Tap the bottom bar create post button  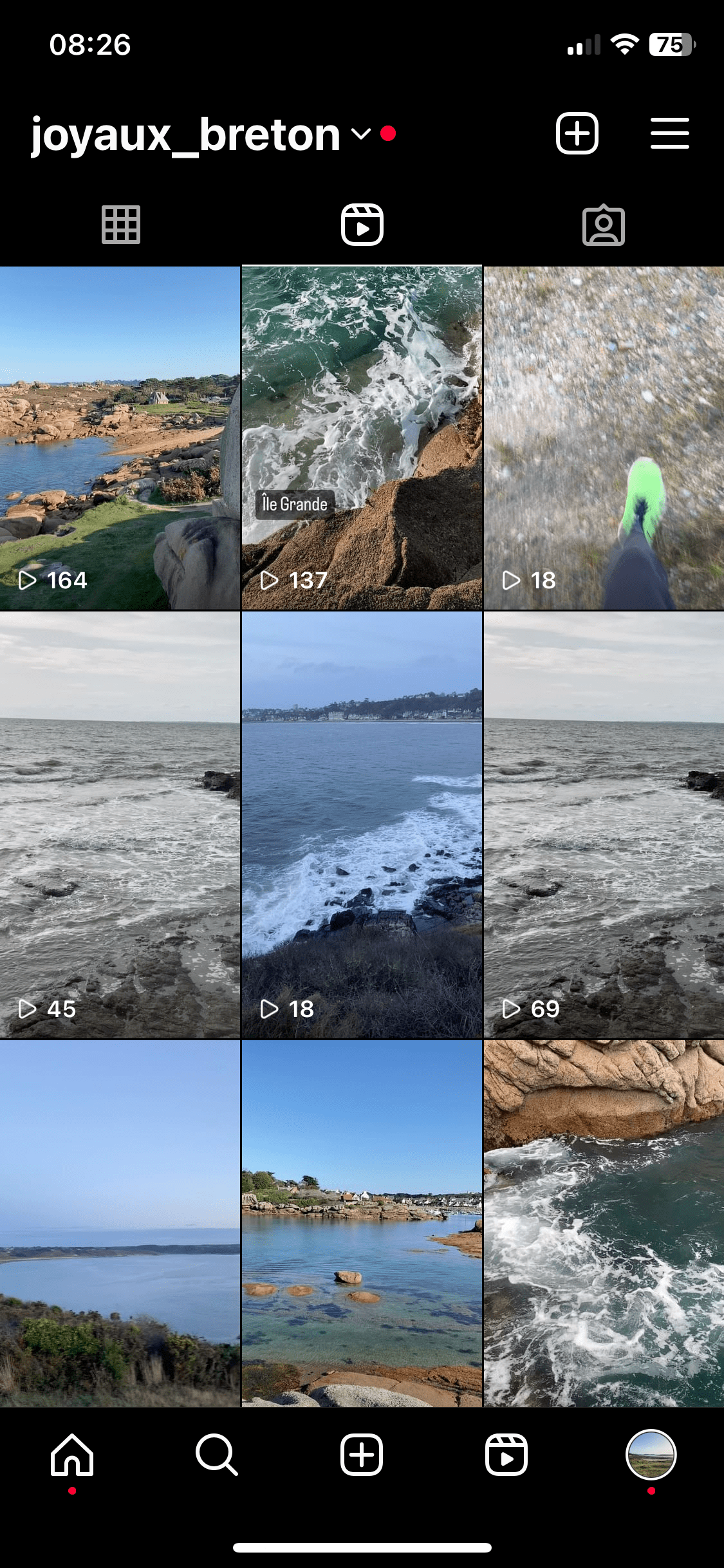click(x=362, y=1455)
